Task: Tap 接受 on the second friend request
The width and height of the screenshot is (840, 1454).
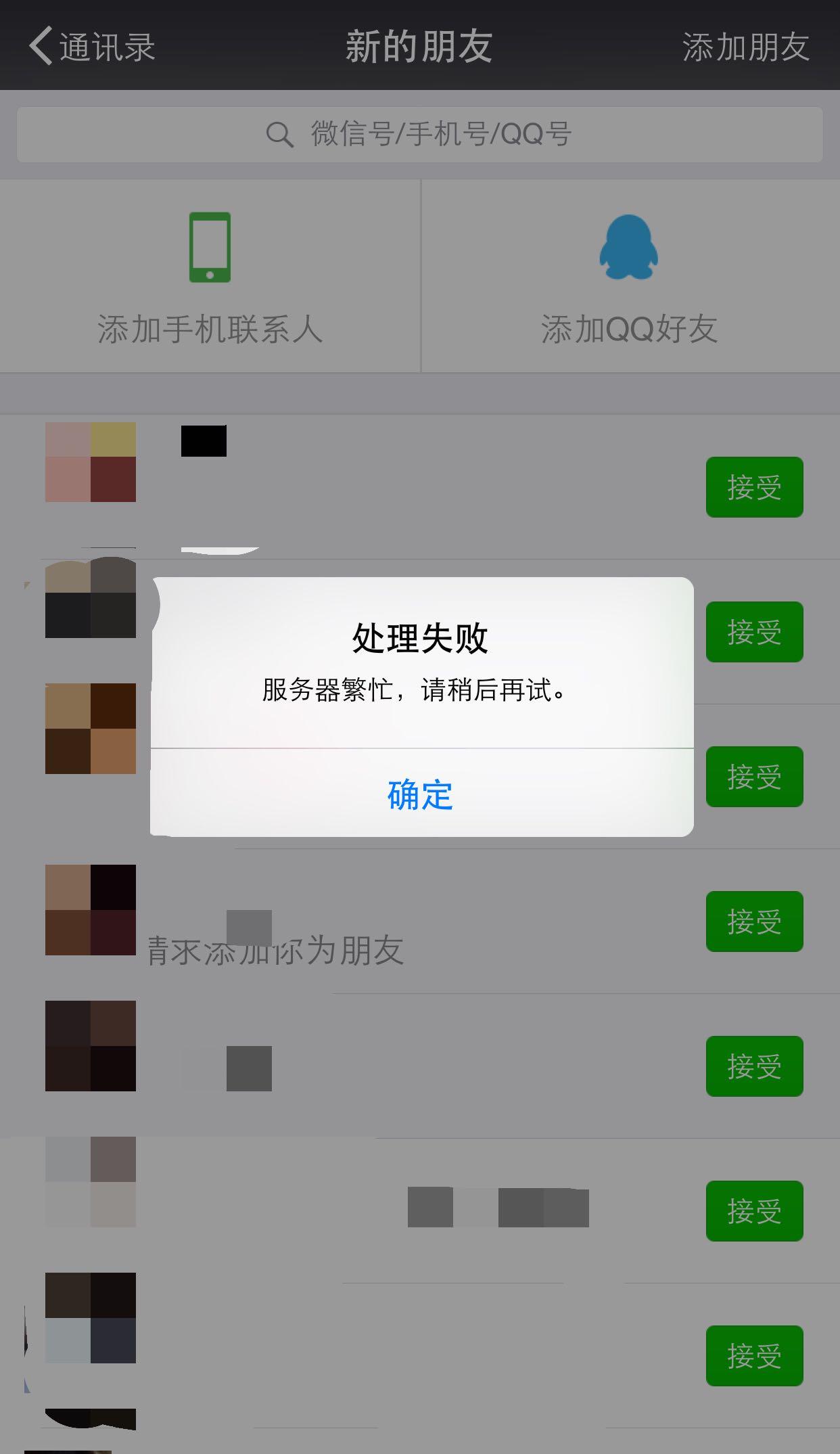Action: point(754,632)
